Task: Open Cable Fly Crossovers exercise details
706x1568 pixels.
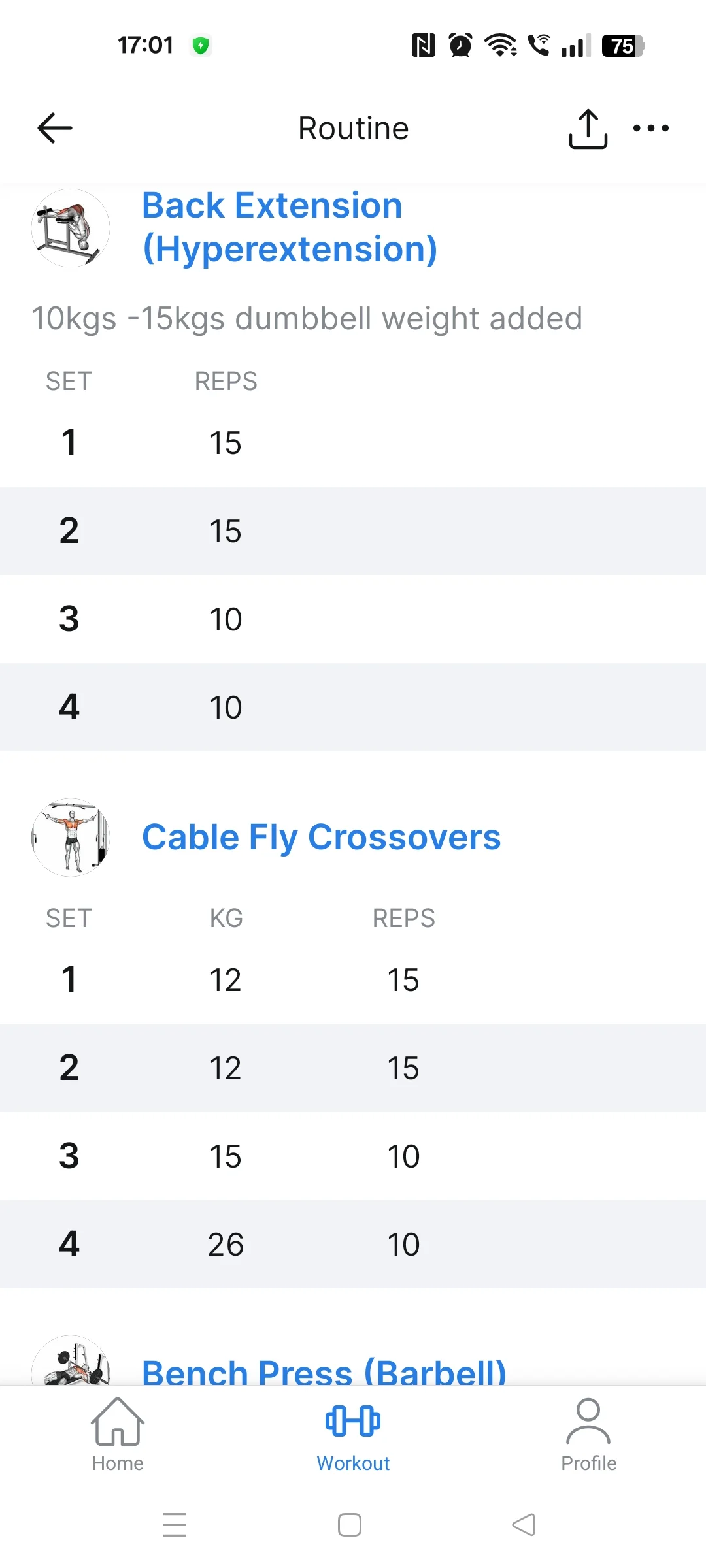Action: [321, 837]
